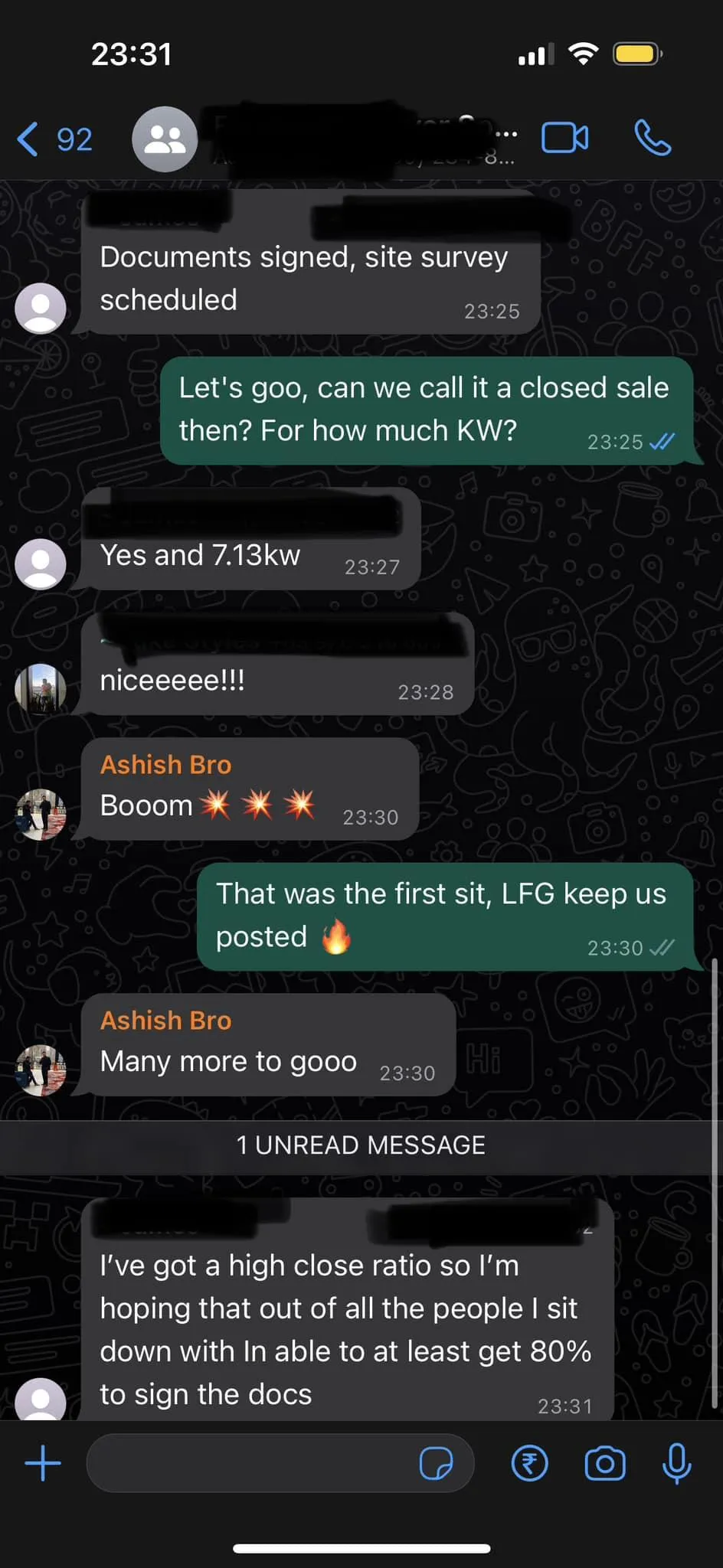723x1568 pixels.
Task: Open Ashish Bro's profile picture beside Booom message
Action: (x=41, y=815)
